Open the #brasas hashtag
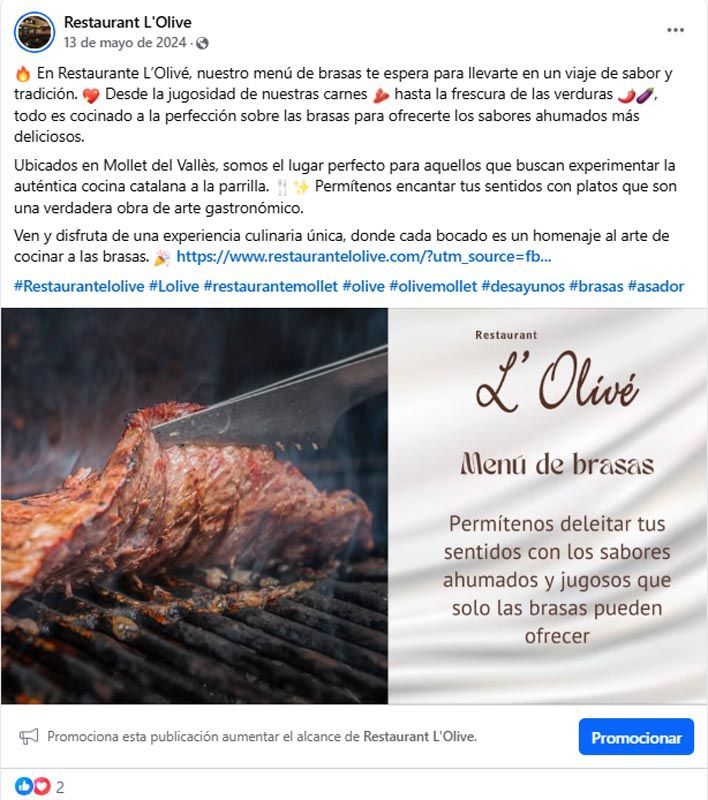This screenshot has height=800, width=708. point(596,286)
